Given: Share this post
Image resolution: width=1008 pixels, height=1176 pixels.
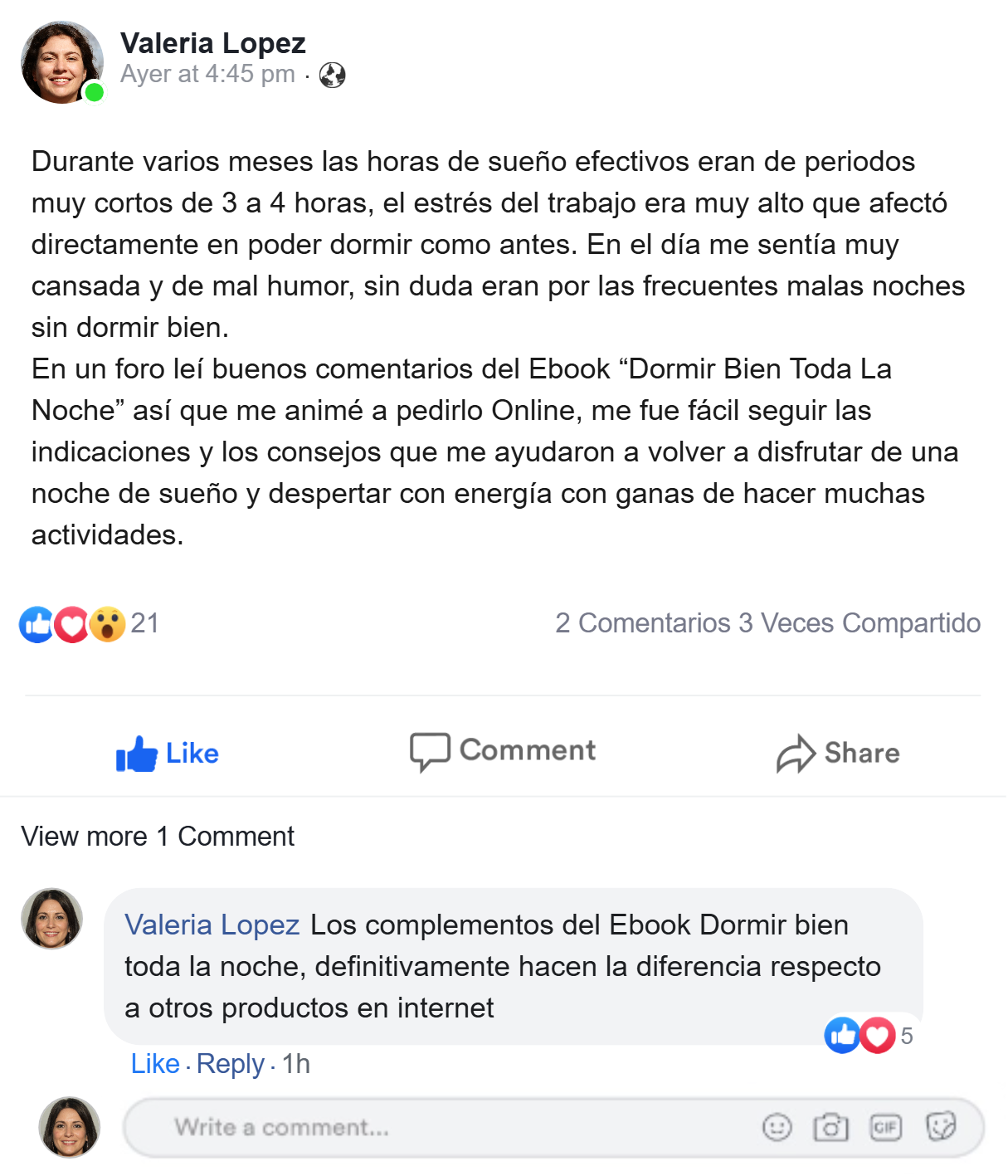Looking at the screenshot, I should coord(838,753).
